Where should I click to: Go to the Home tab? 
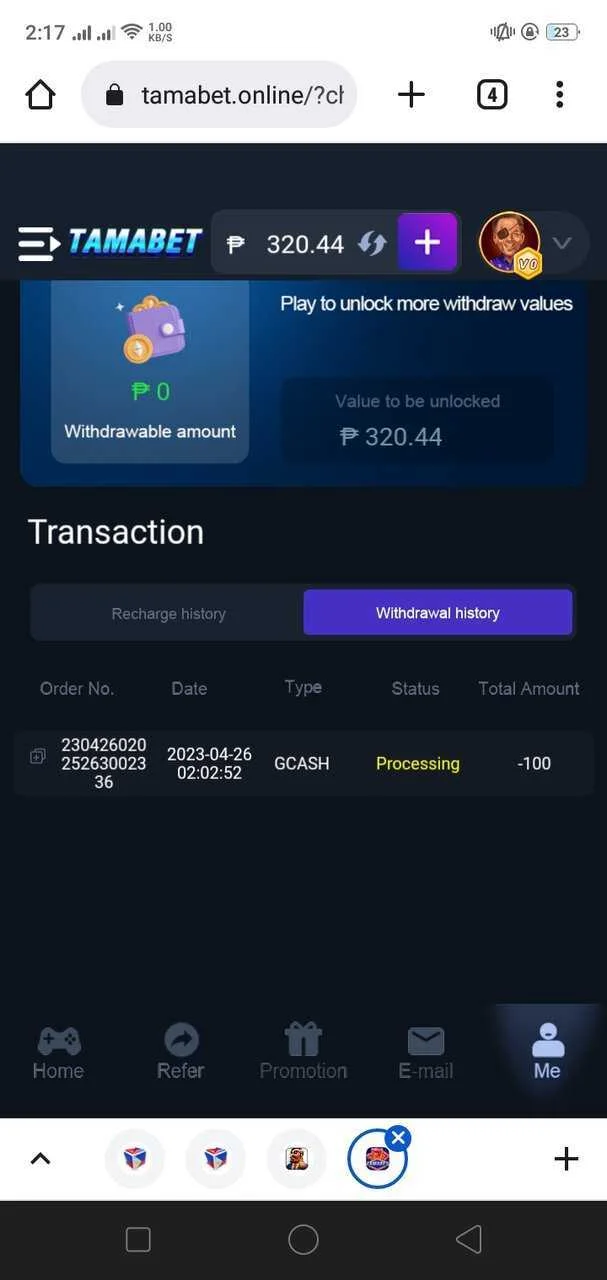pyautogui.click(x=58, y=1052)
